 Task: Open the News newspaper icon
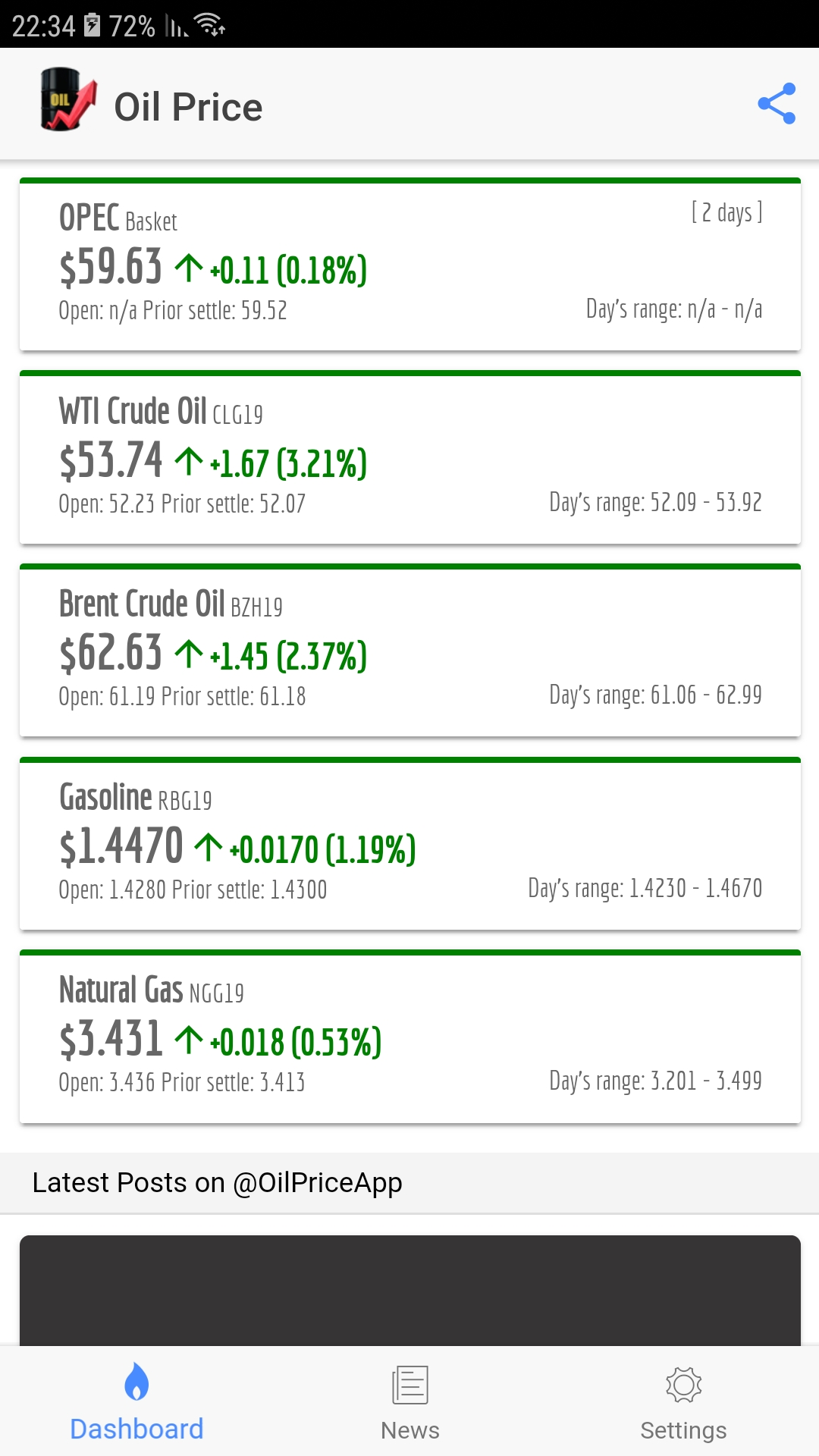[x=409, y=1385]
